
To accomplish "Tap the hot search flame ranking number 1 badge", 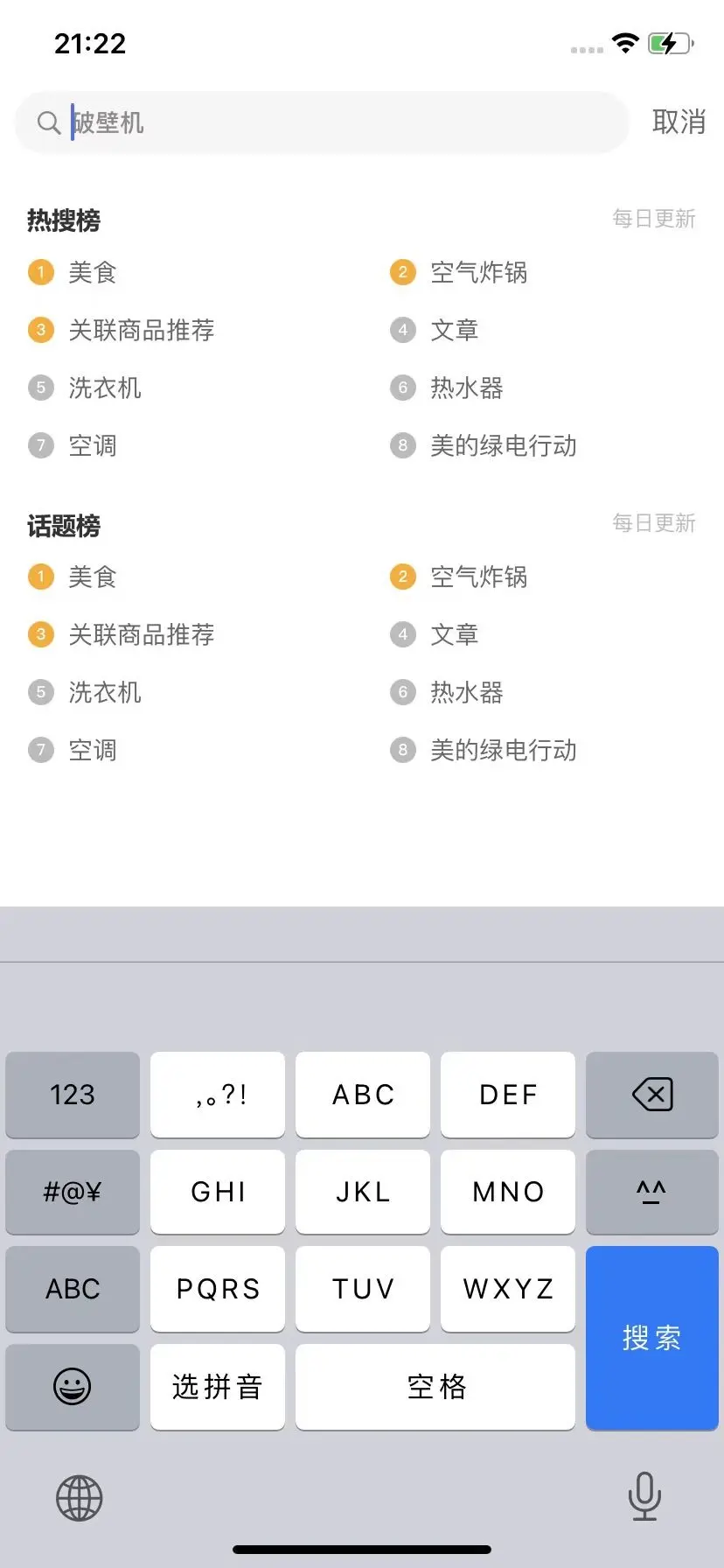I will click(x=40, y=272).
